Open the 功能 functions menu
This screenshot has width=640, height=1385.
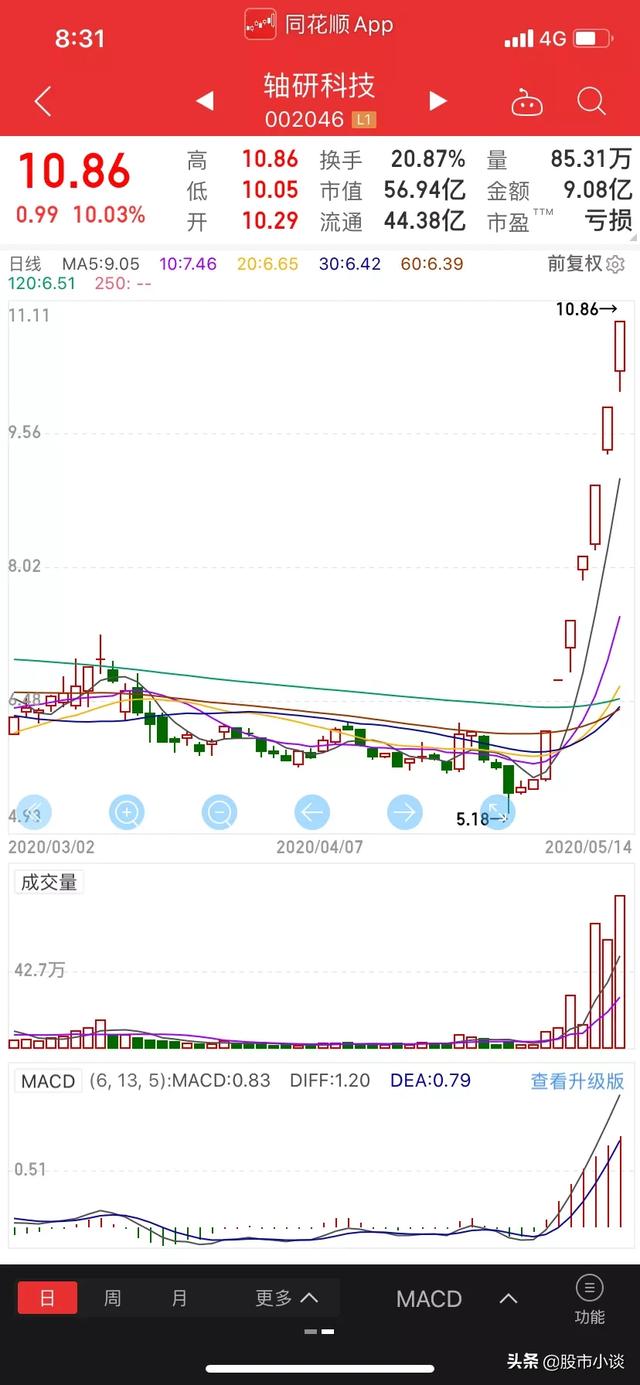(589, 1299)
